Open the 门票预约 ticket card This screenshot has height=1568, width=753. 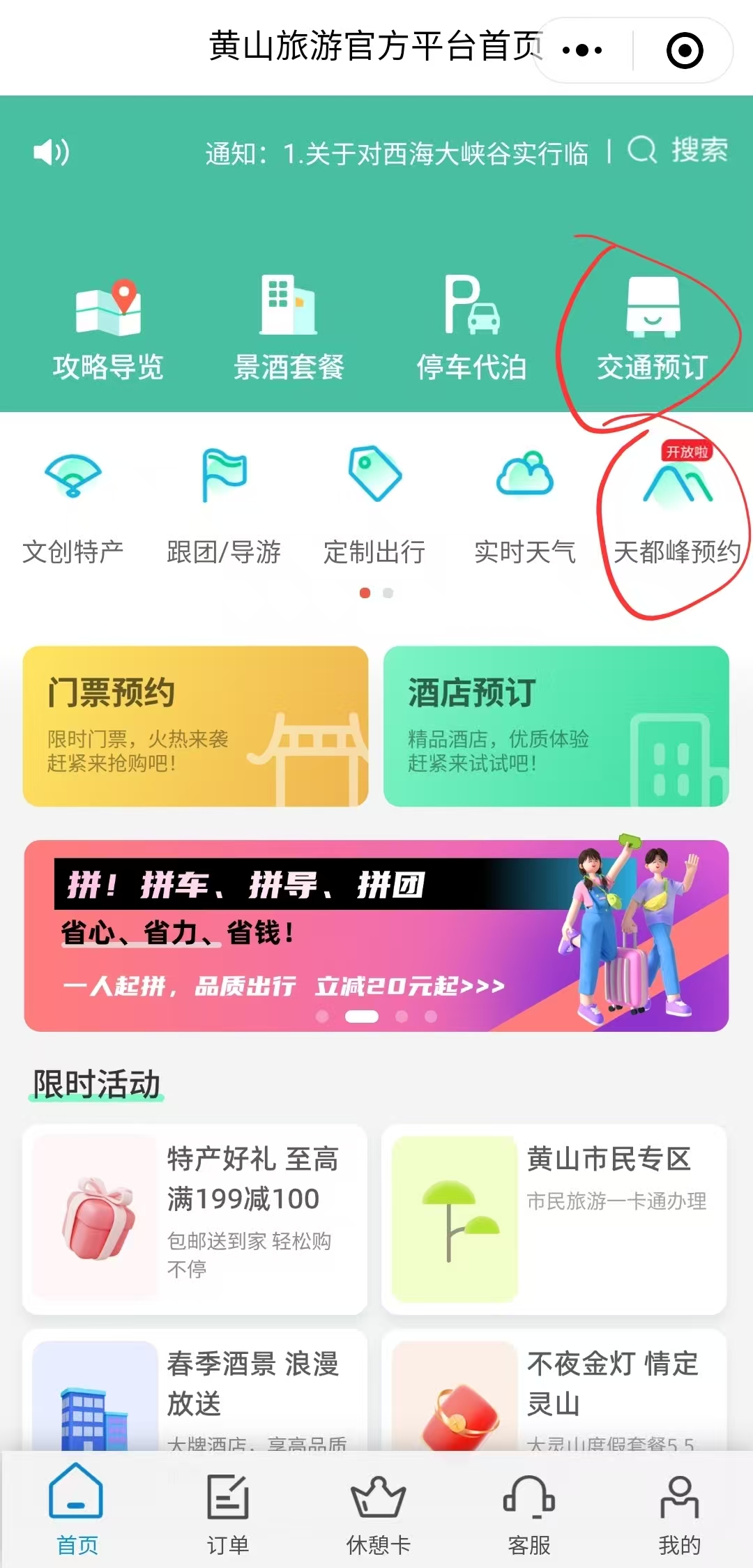[x=195, y=726]
